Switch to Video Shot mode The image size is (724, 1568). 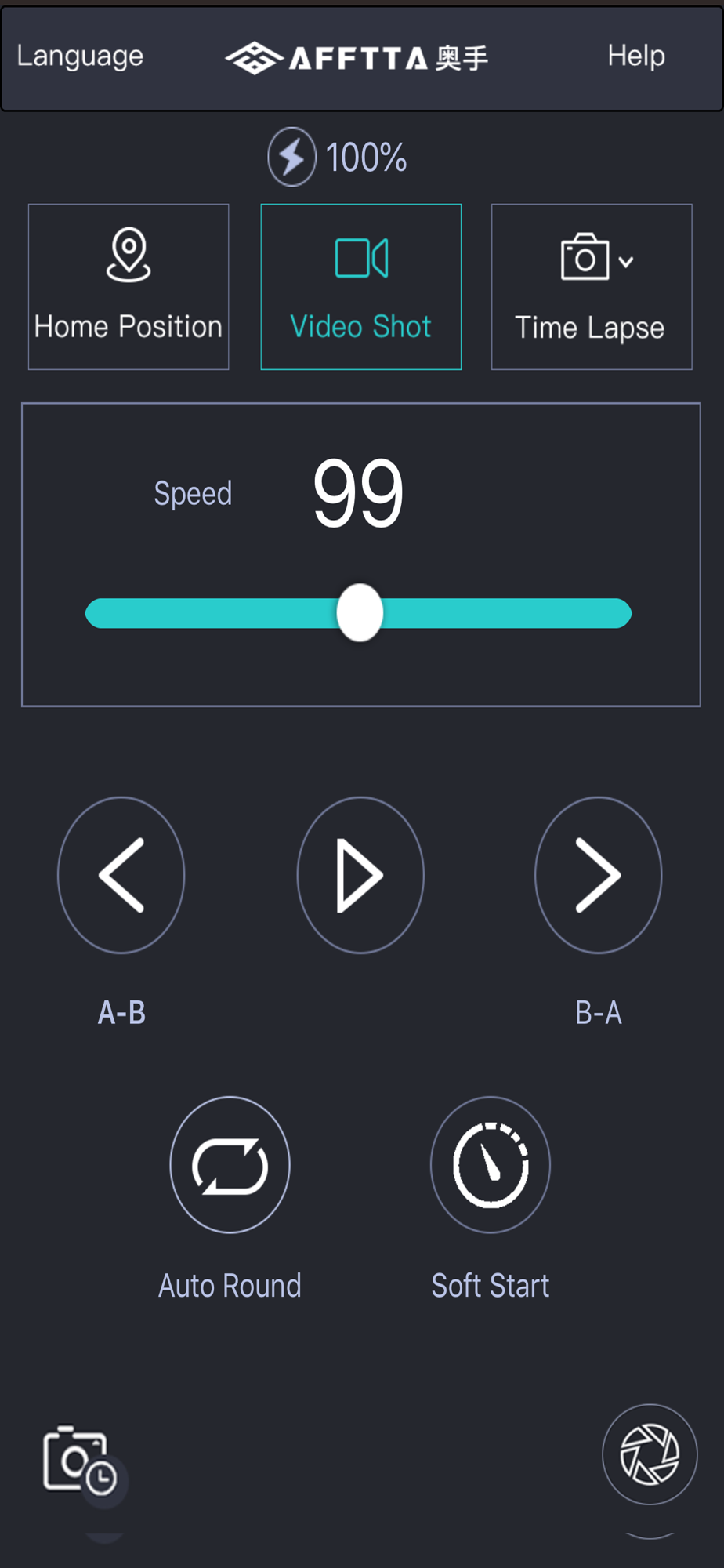click(x=361, y=287)
